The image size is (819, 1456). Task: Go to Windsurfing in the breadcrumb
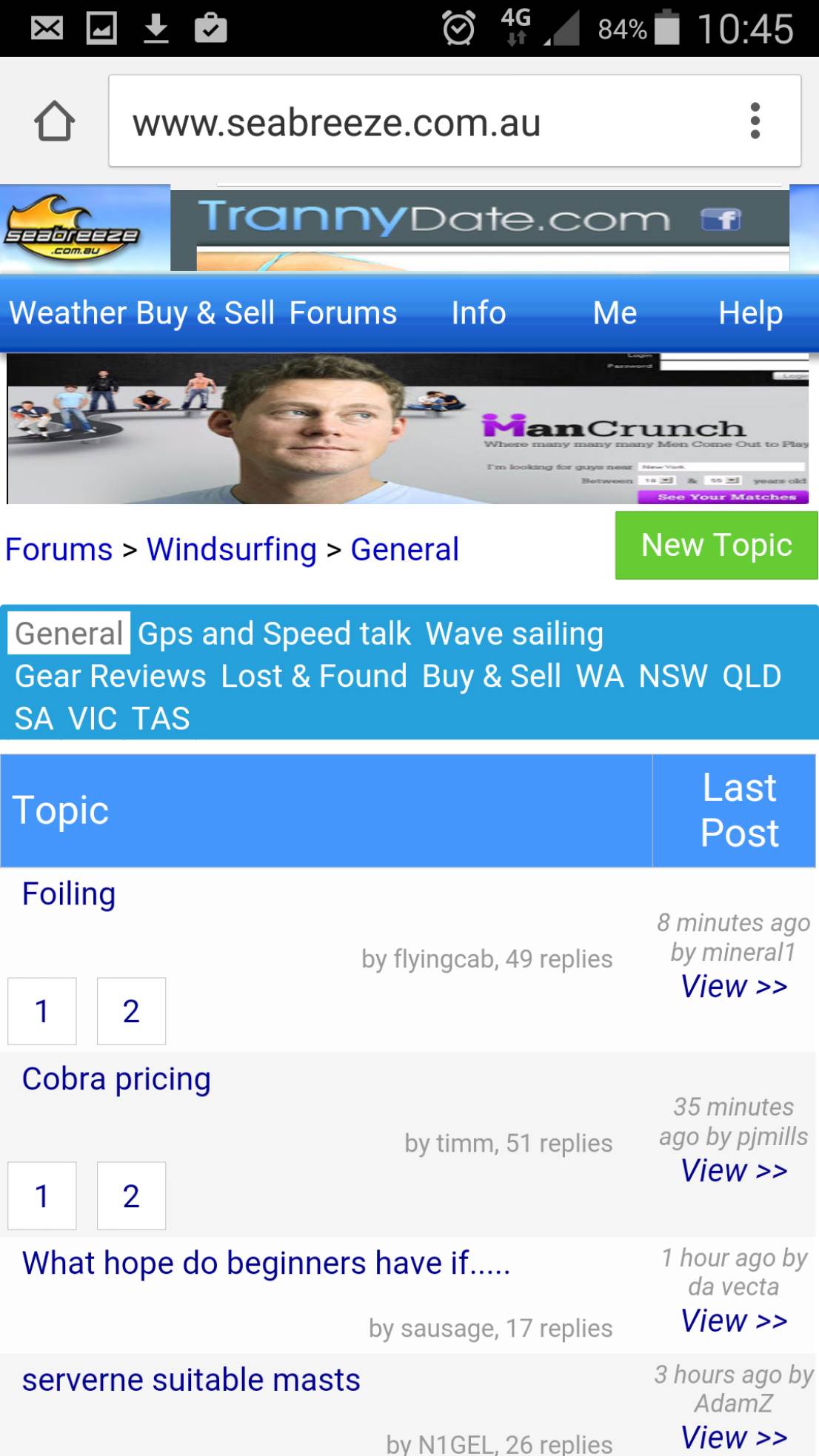coord(232,550)
